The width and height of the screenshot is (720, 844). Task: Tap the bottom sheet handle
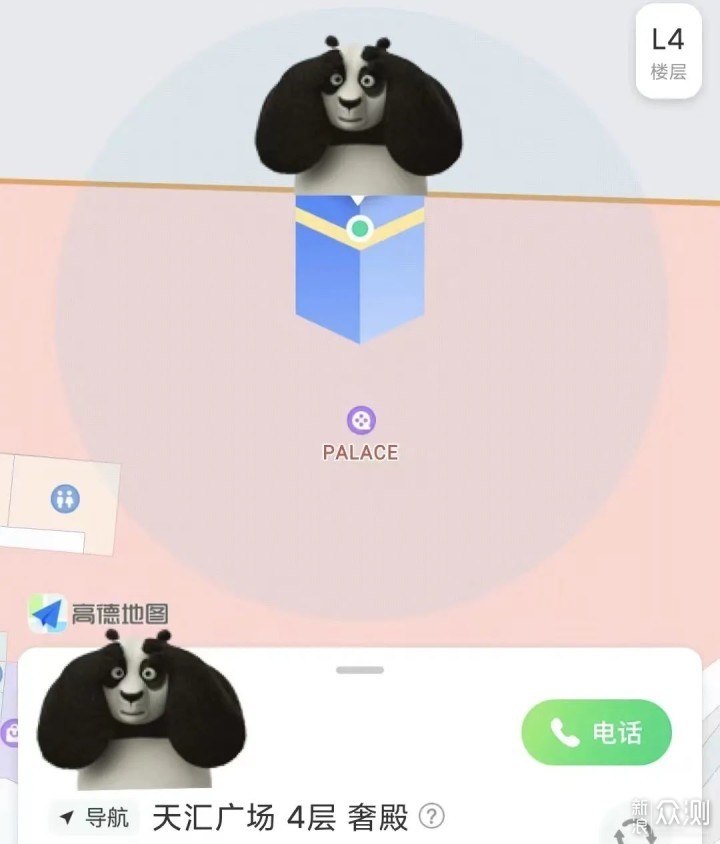[x=360, y=670]
